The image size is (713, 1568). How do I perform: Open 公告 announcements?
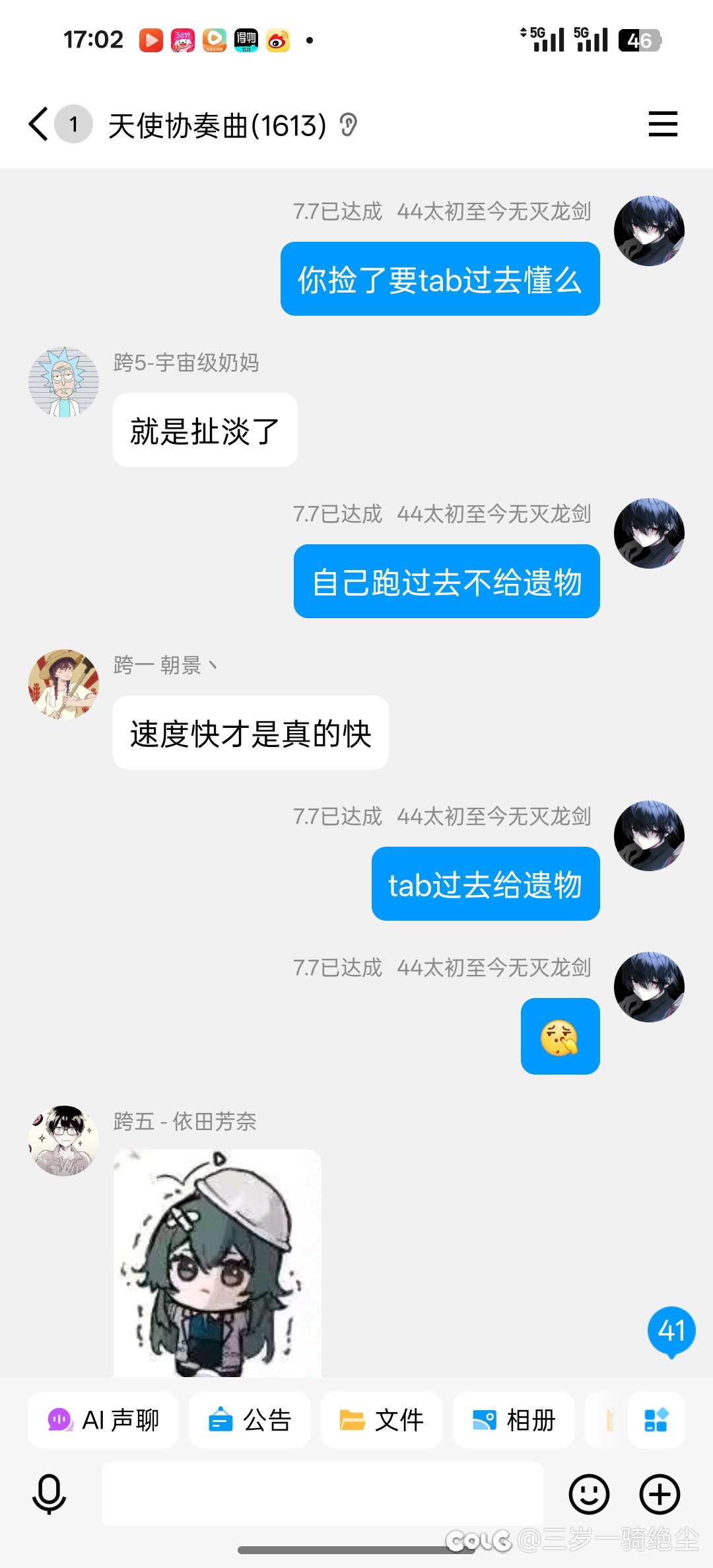250,1420
